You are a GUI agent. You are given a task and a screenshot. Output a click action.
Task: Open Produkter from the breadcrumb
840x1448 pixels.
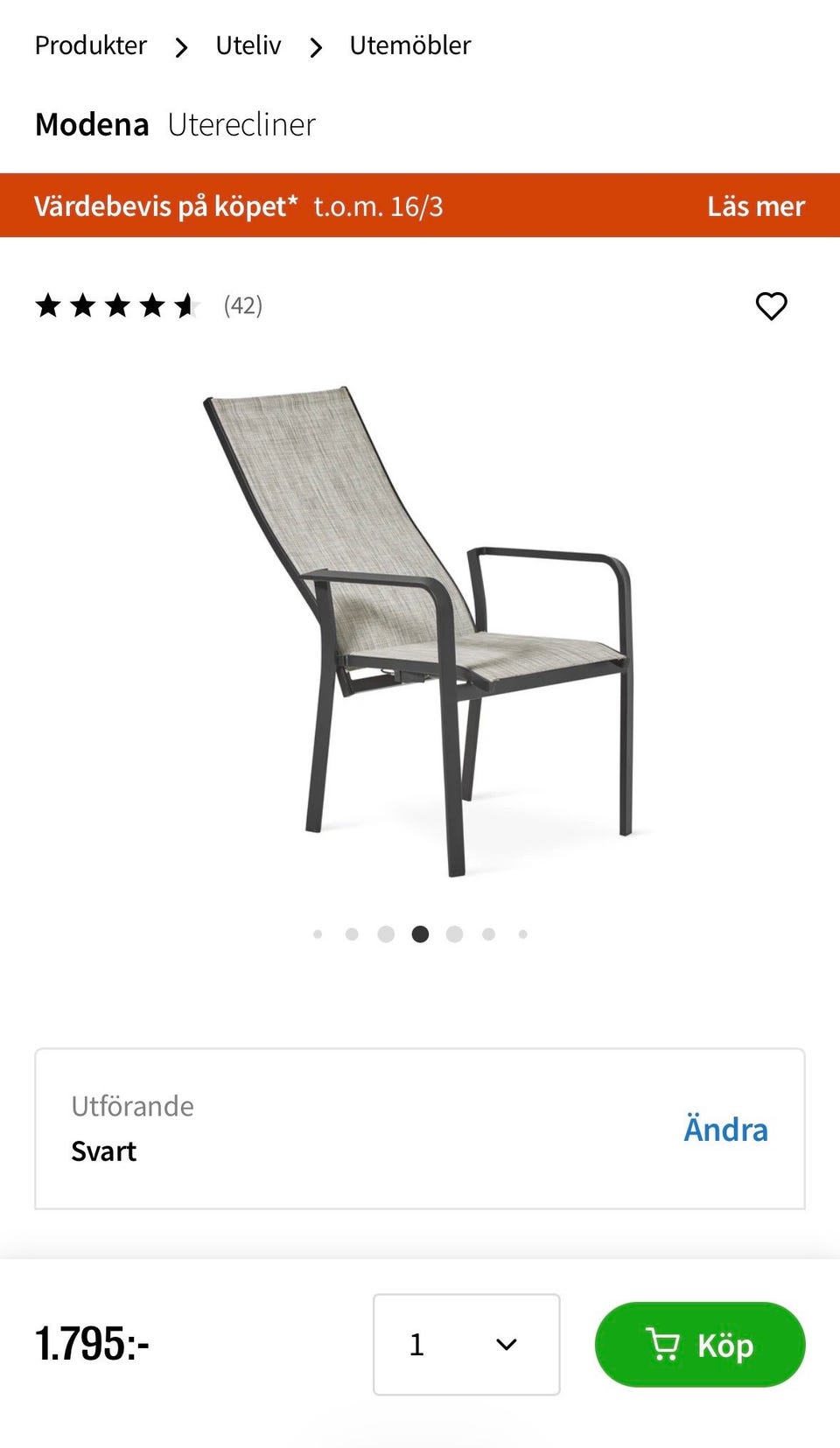coord(89,45)
